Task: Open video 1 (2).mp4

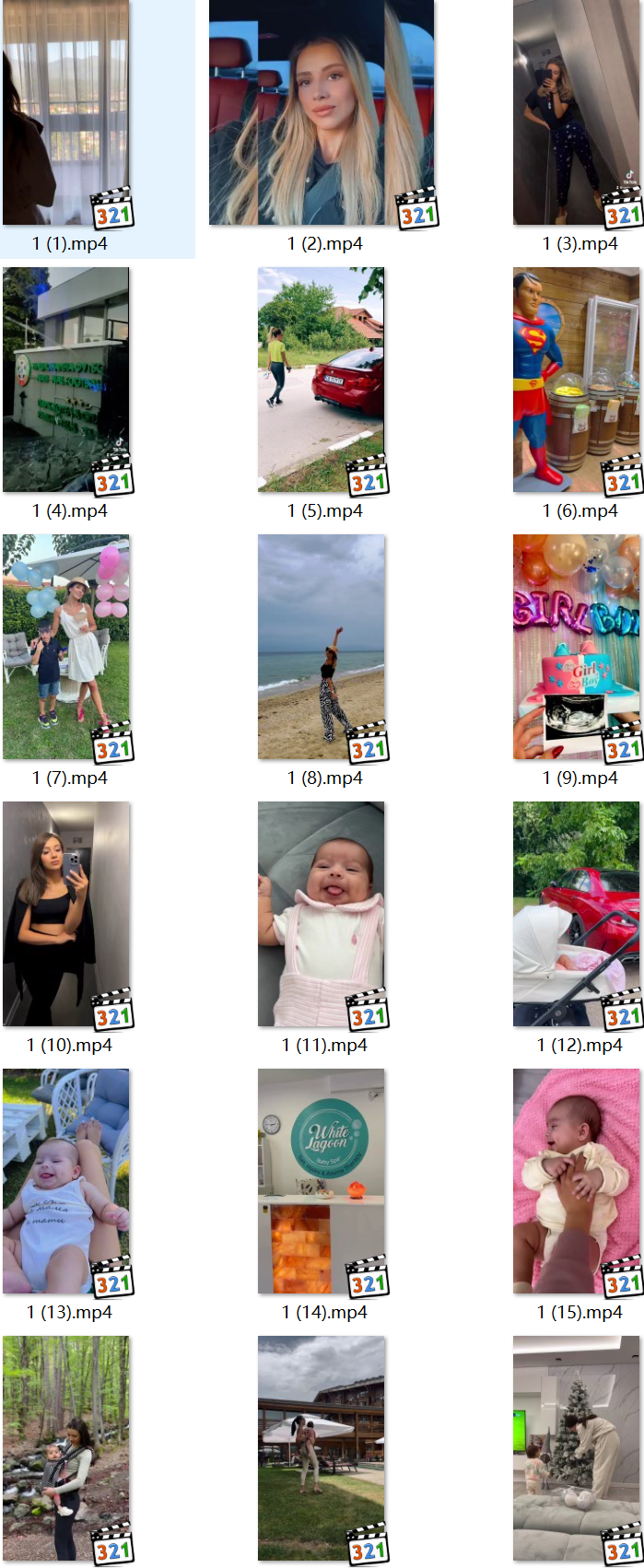Action: click(322, 112)
